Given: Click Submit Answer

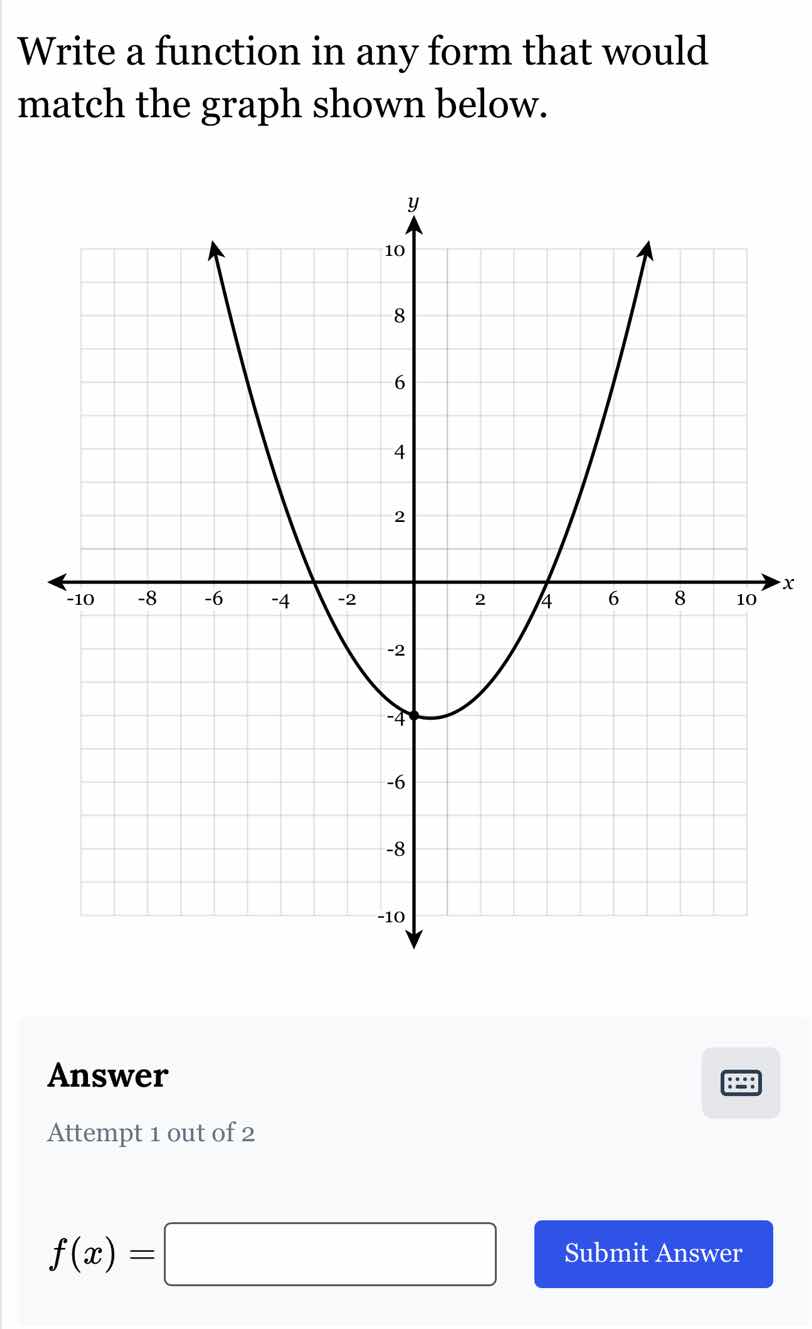Looking at the screenshot, I should (x=653, y=1254).
